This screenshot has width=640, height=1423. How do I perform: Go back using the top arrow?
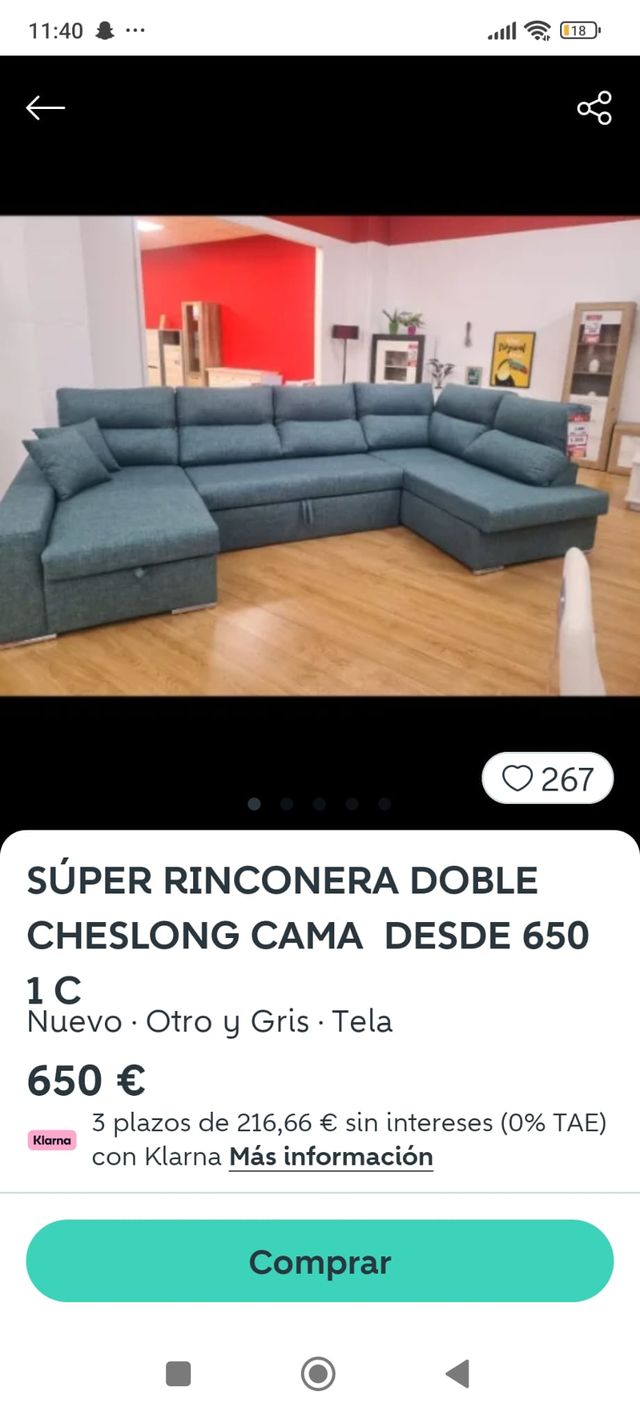click(45, 108)
